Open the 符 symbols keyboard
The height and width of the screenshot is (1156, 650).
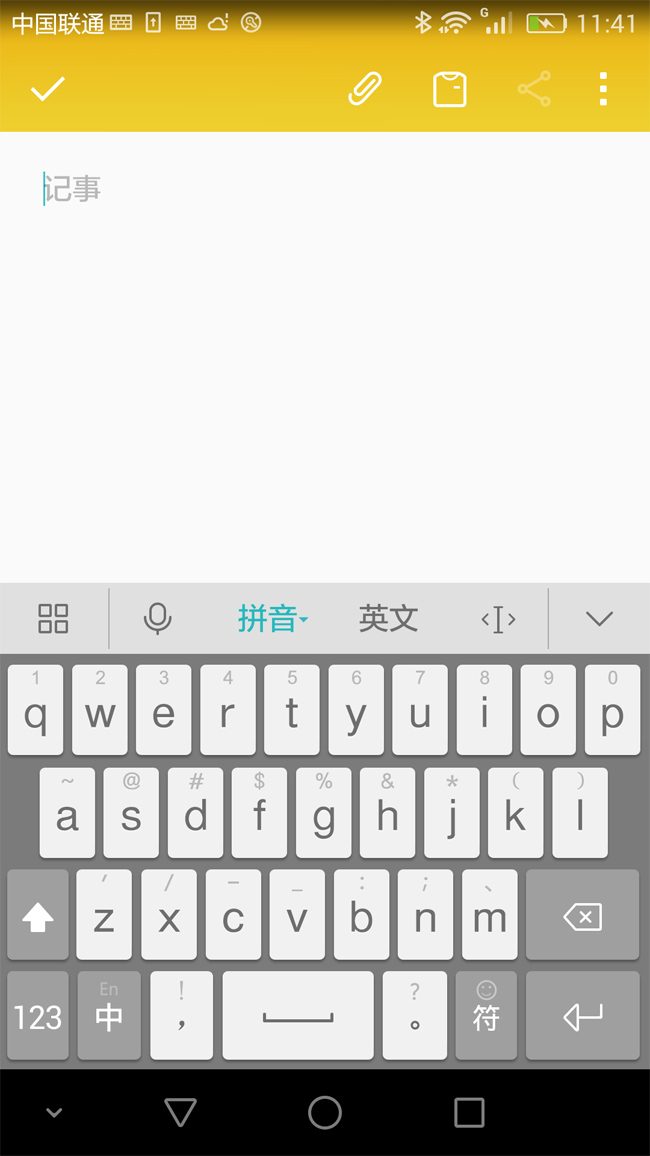coord(486,1017)
